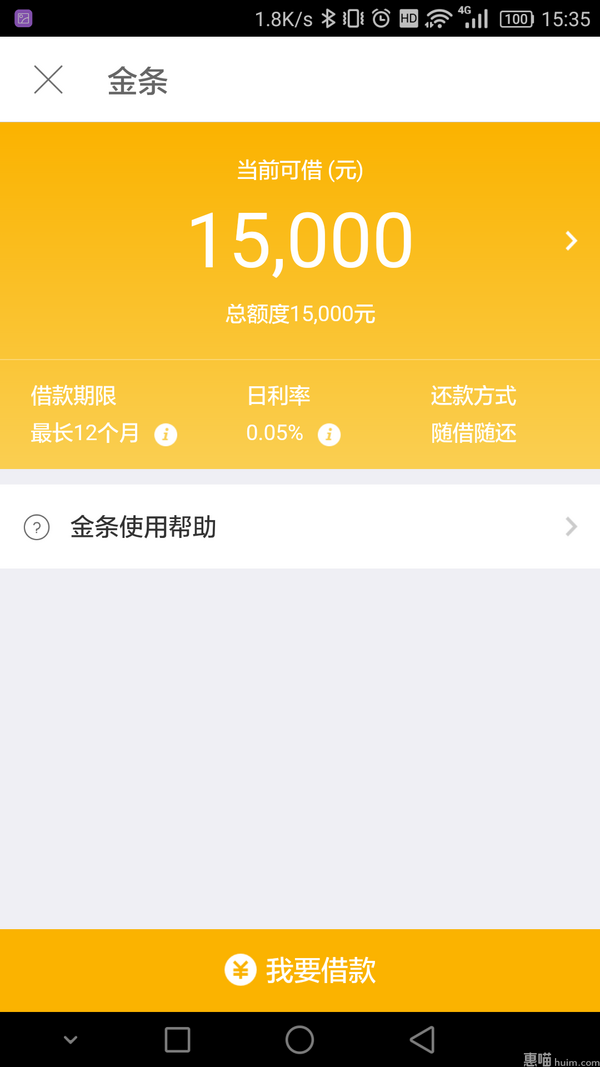Return to the home screen
600x1067 pixels.
(299, 1040)
